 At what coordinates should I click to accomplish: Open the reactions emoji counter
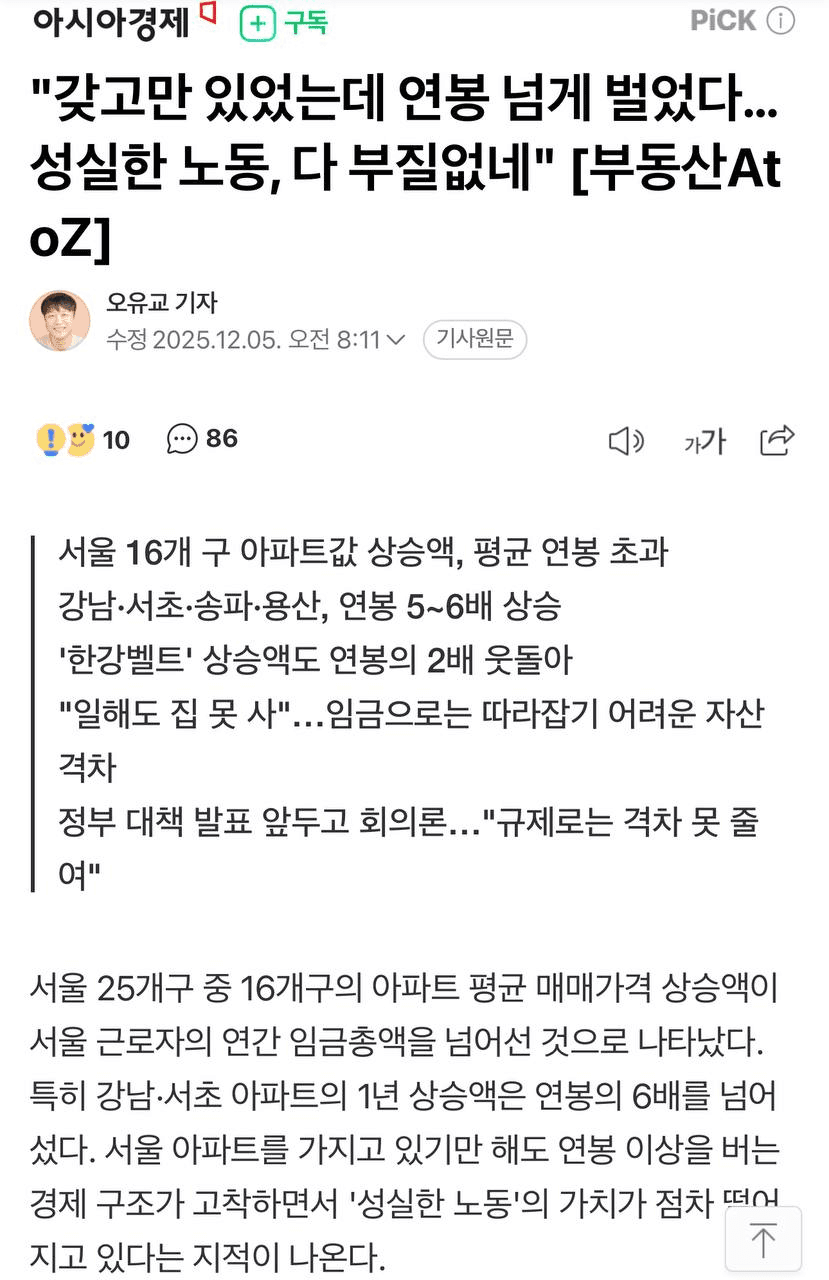point(83,439)
